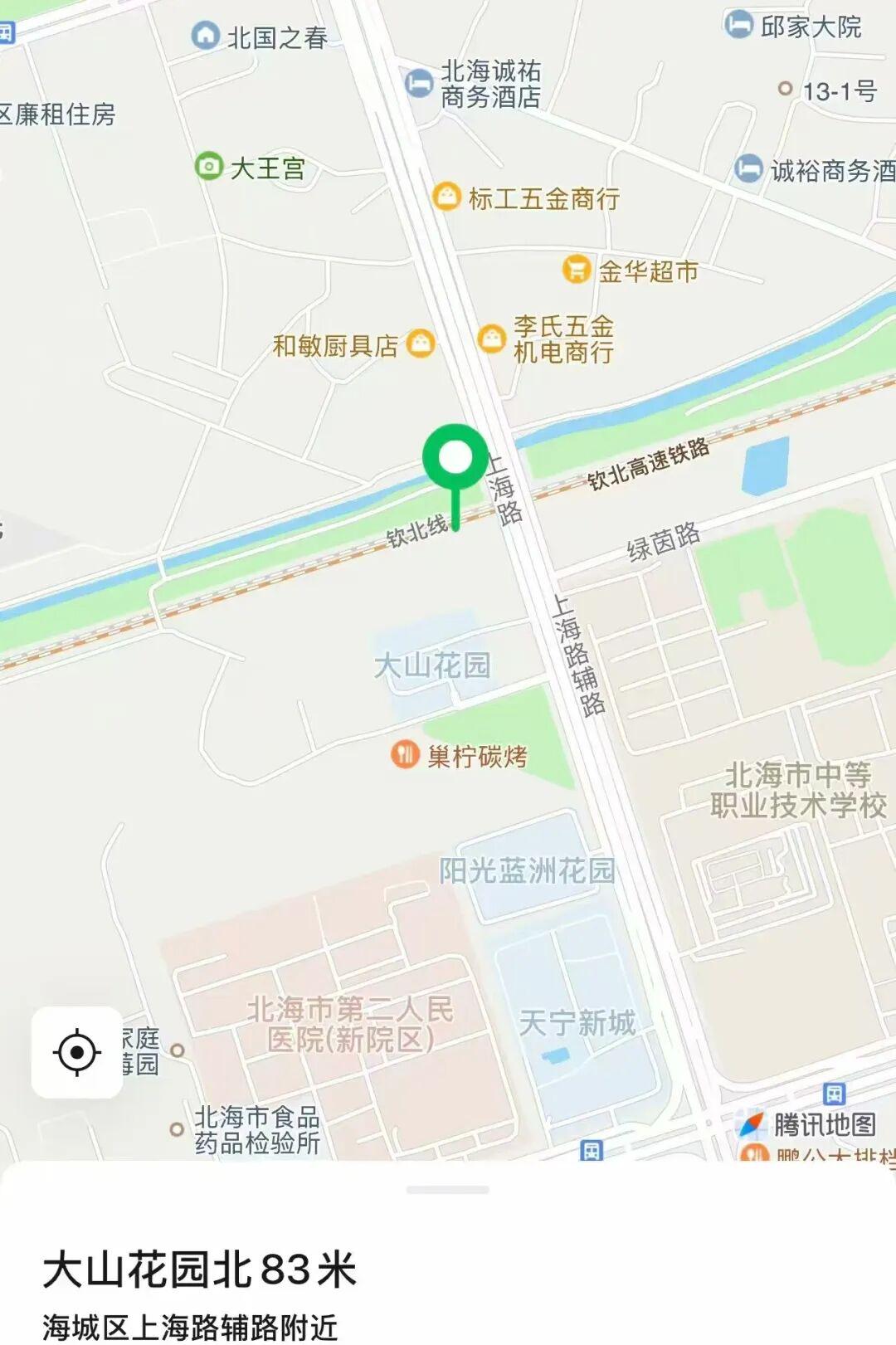This screenshot has height=1345, width=896.
Task: Select 和敏厨具店 shop marker
Action: 421,343
